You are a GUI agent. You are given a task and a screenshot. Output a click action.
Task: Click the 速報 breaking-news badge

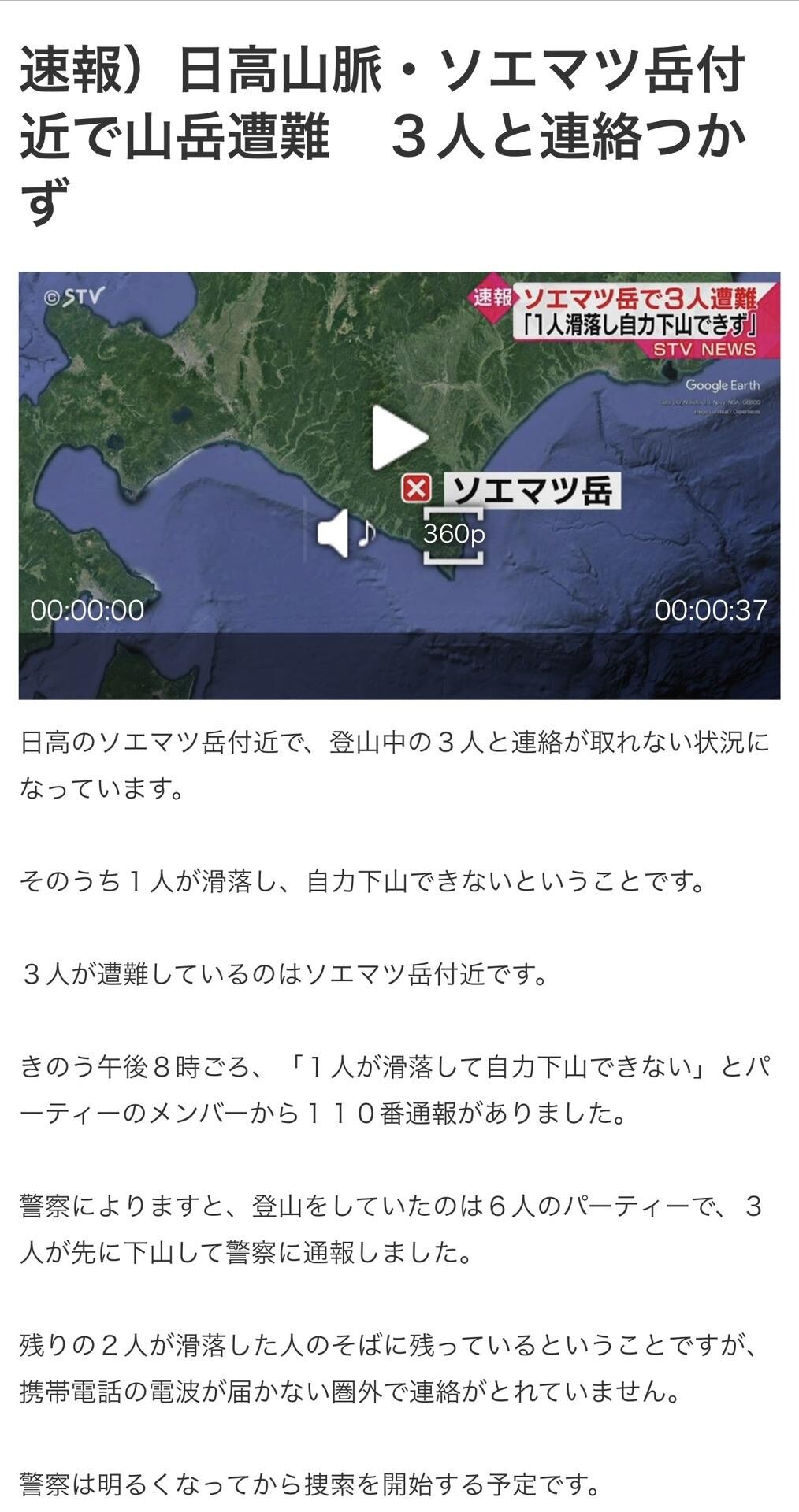(494, 298)
